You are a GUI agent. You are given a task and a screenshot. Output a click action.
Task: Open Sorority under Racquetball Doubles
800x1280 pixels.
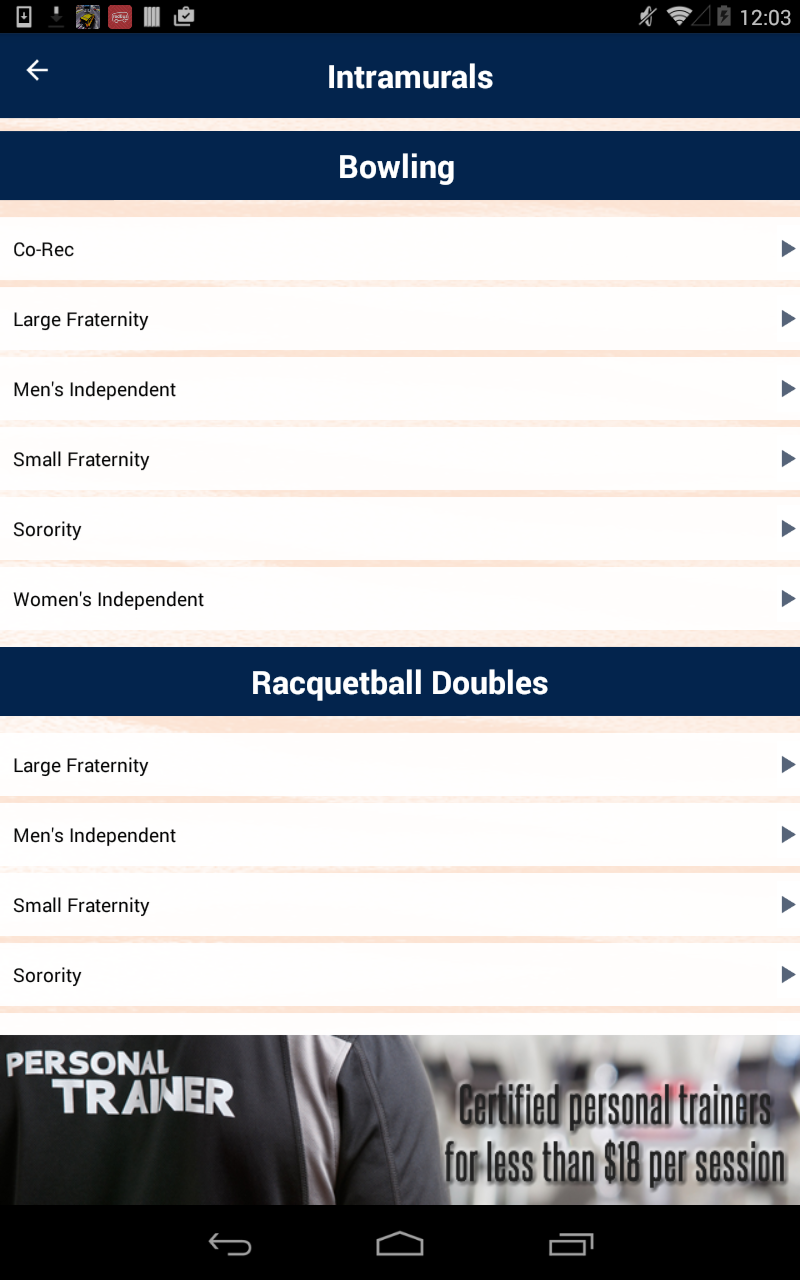pos(400,976)
